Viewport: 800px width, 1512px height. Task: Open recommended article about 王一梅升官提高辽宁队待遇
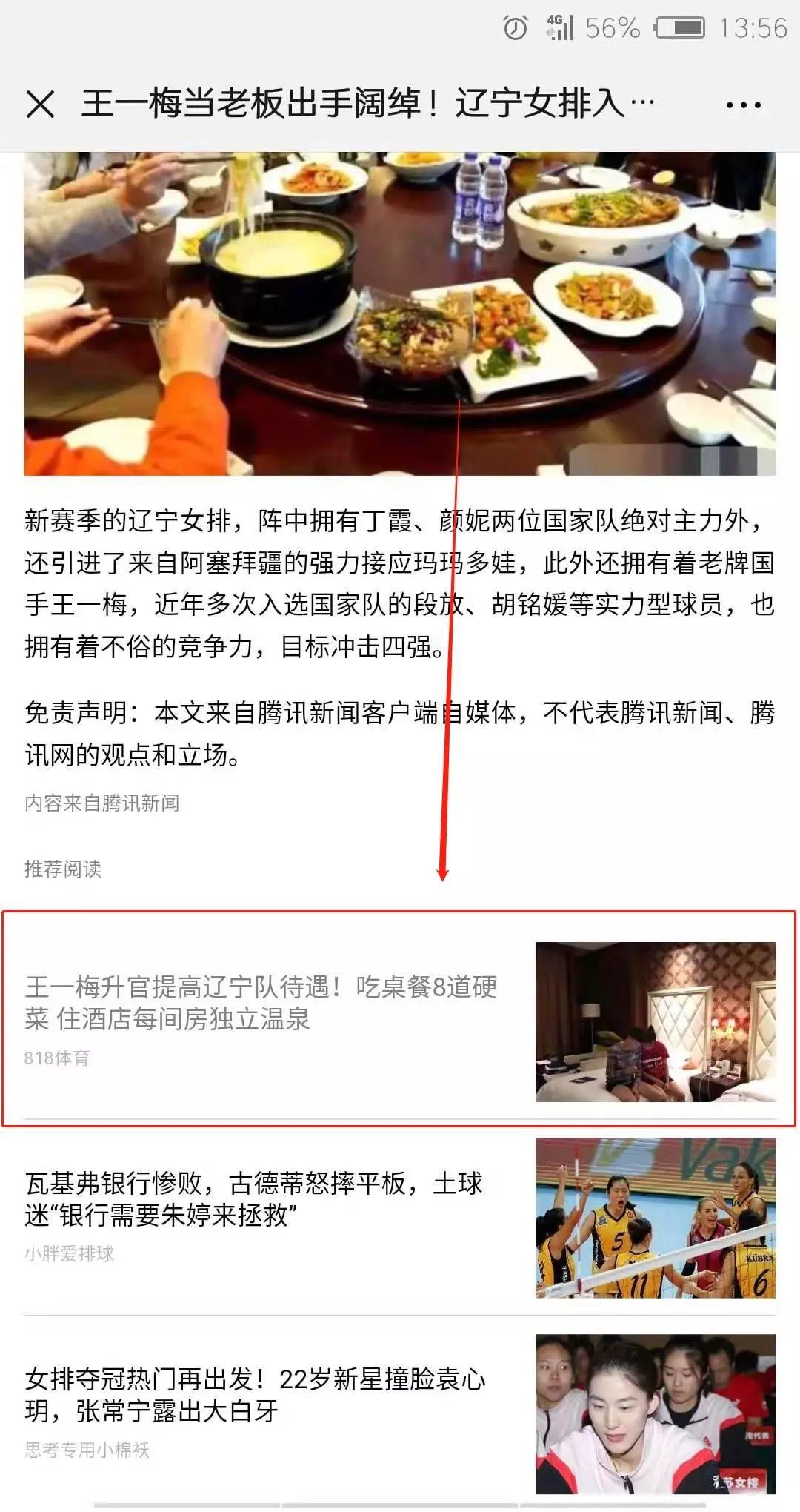pos(261,1003)
